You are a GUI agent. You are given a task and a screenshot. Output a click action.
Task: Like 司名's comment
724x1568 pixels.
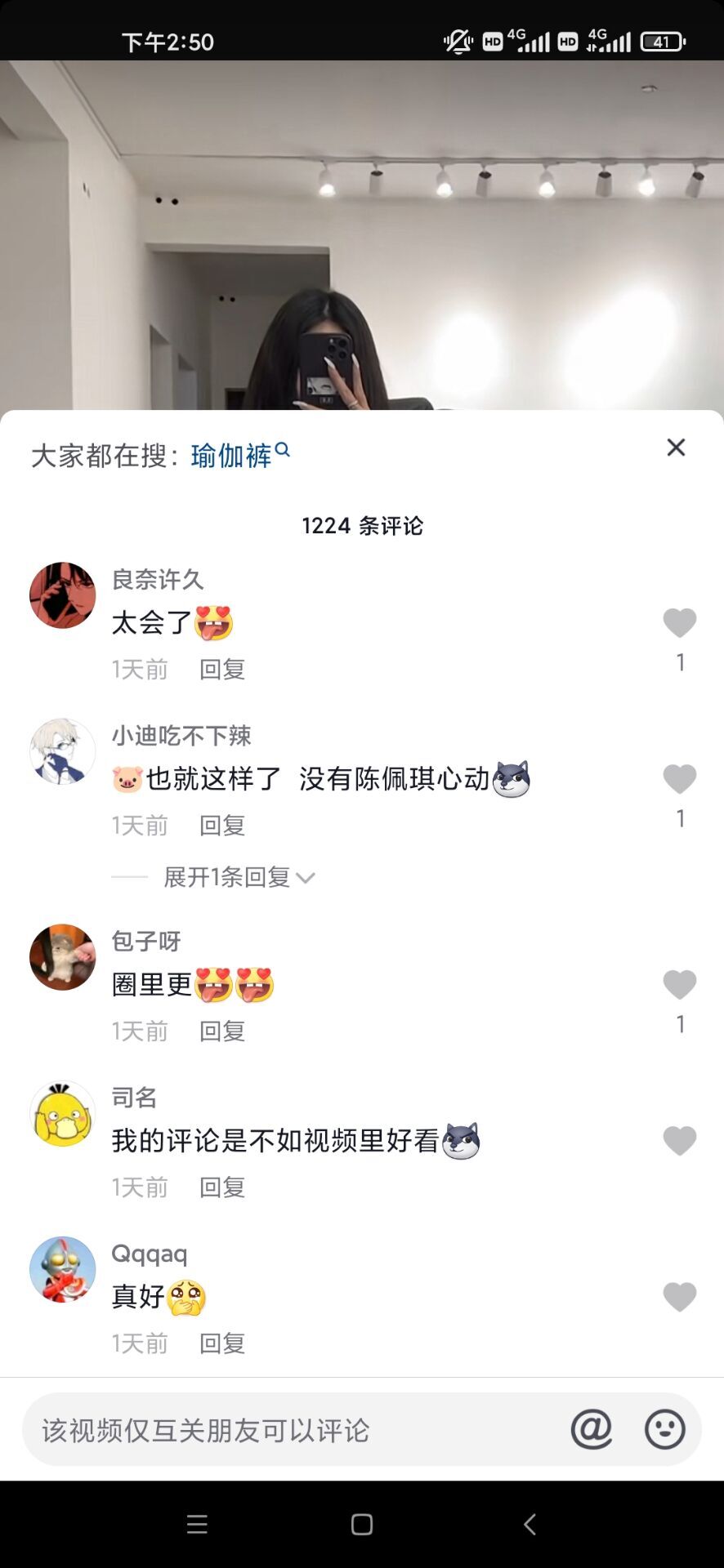(679, 1141)
